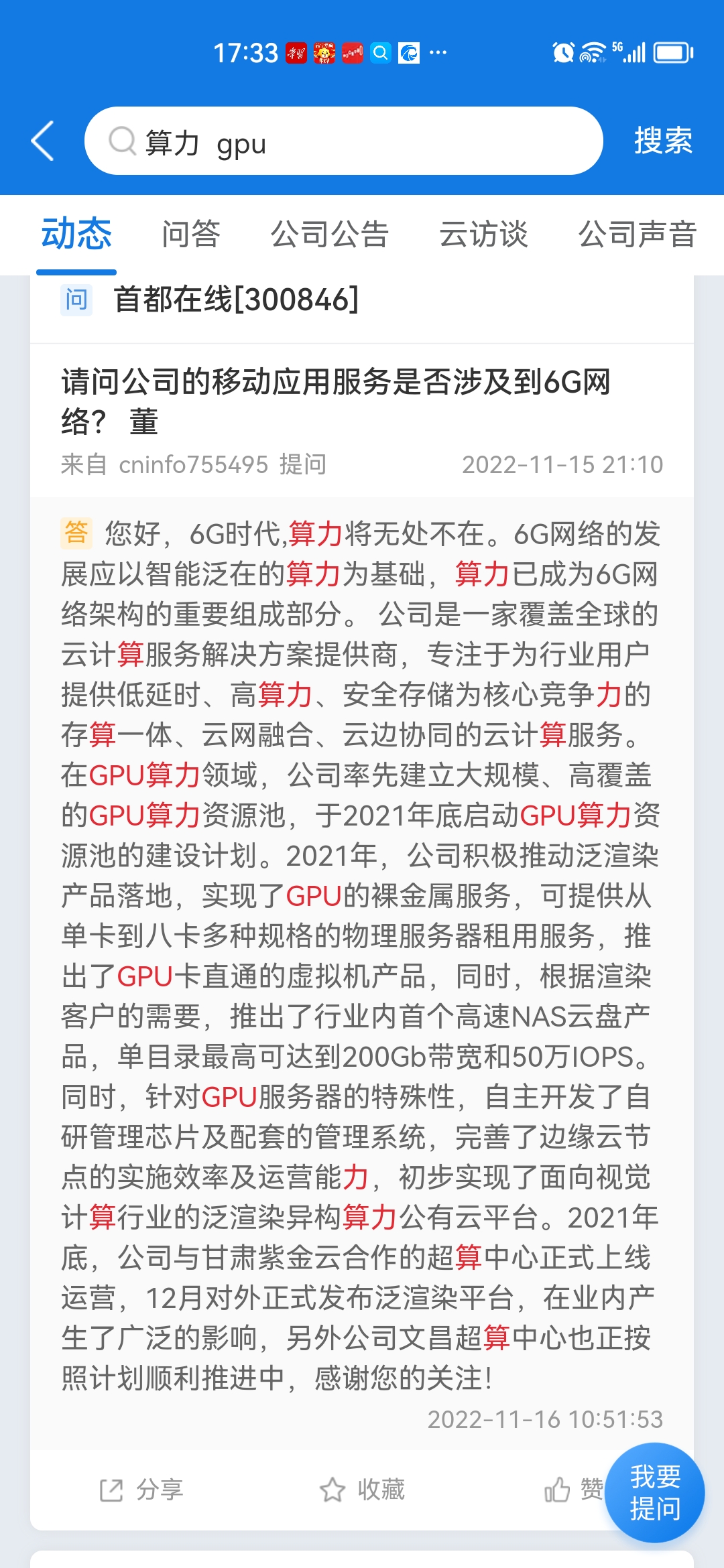Switch to the 问答 tab
724x1568 pixels.
[x=191, y=235]
